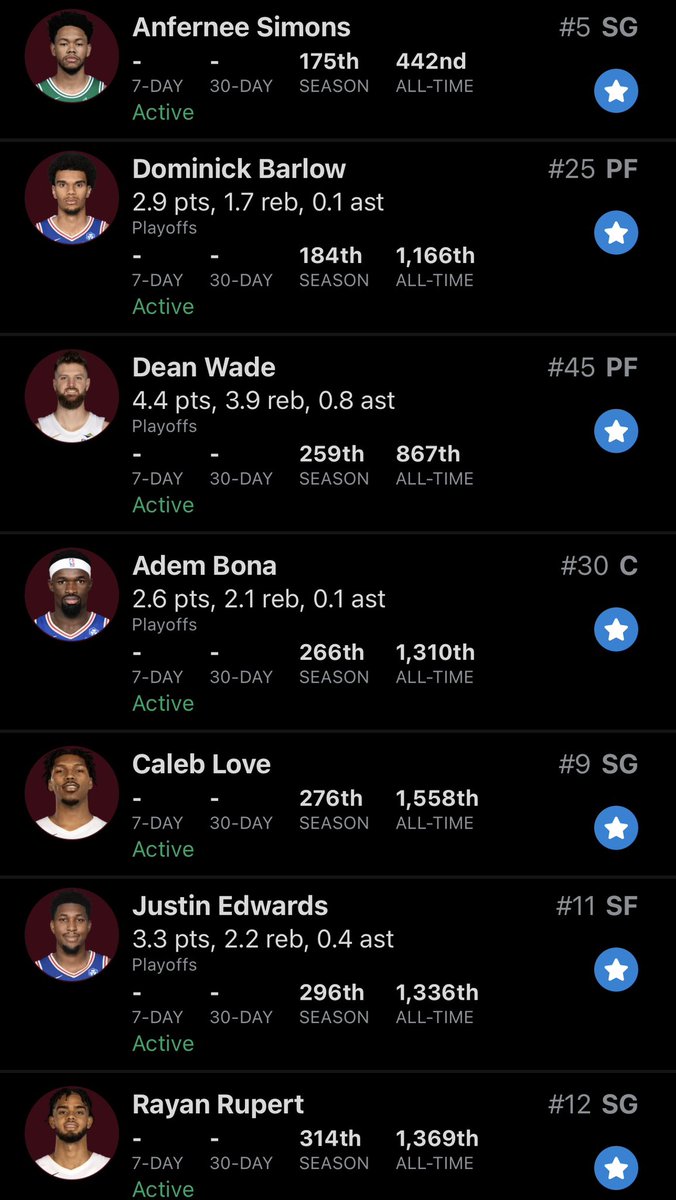Toggle the favorite star for Anfernee Simons
This screenshot has height=1200, width=676.
coord(616,92)
